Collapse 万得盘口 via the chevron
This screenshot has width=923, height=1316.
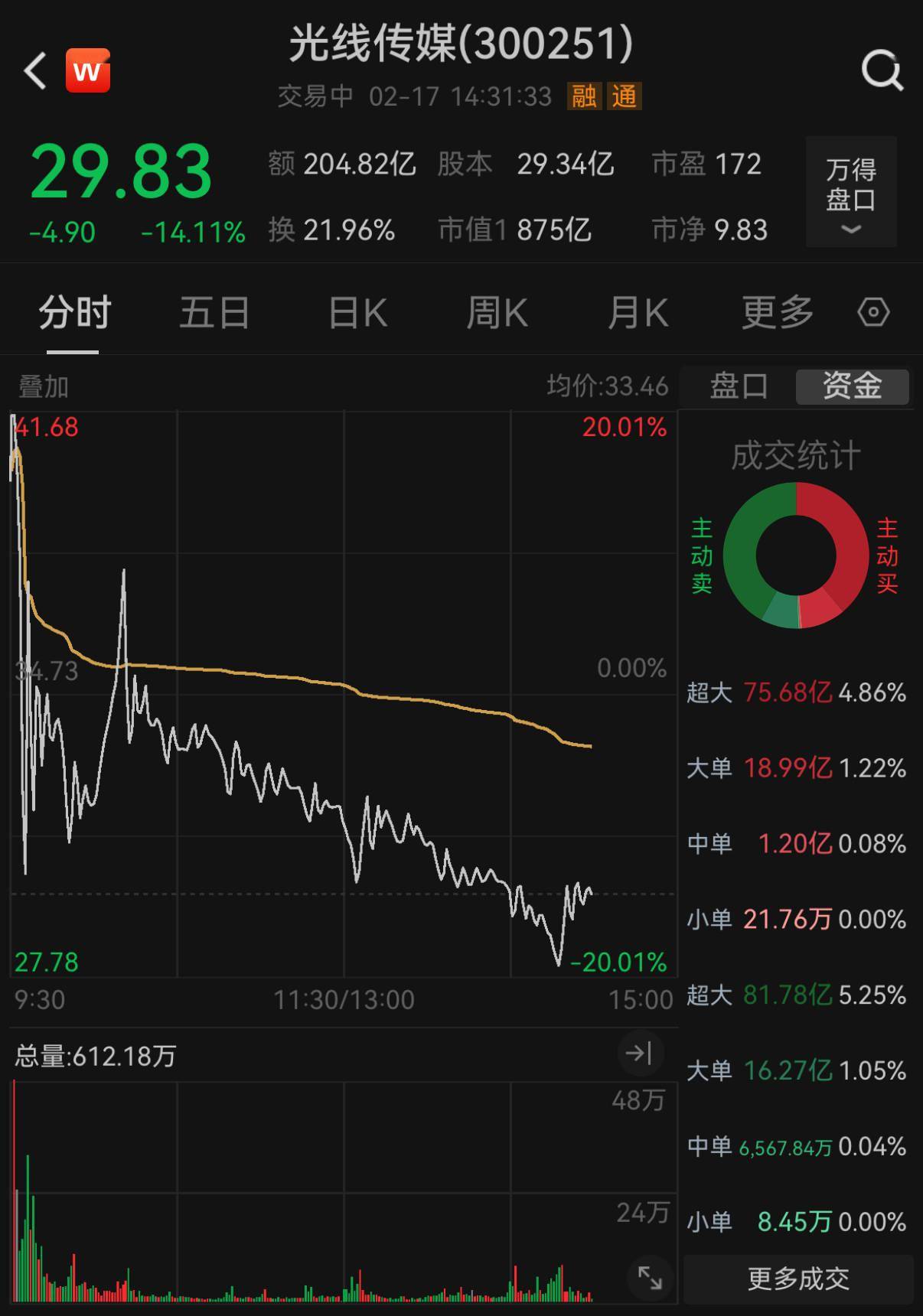coord(850,227)
